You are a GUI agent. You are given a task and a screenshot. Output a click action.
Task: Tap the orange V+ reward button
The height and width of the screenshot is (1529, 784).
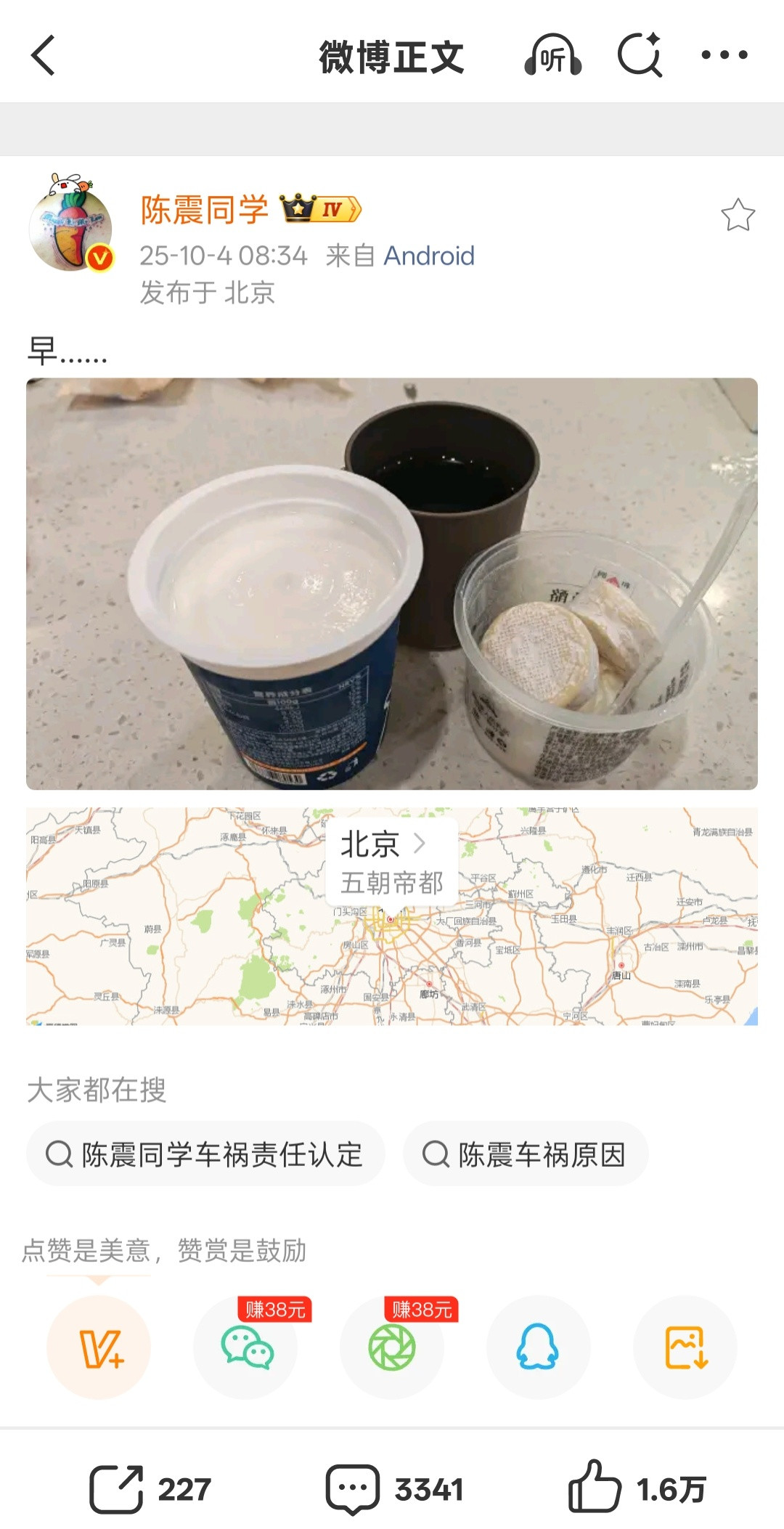[x=99, y=1347]
